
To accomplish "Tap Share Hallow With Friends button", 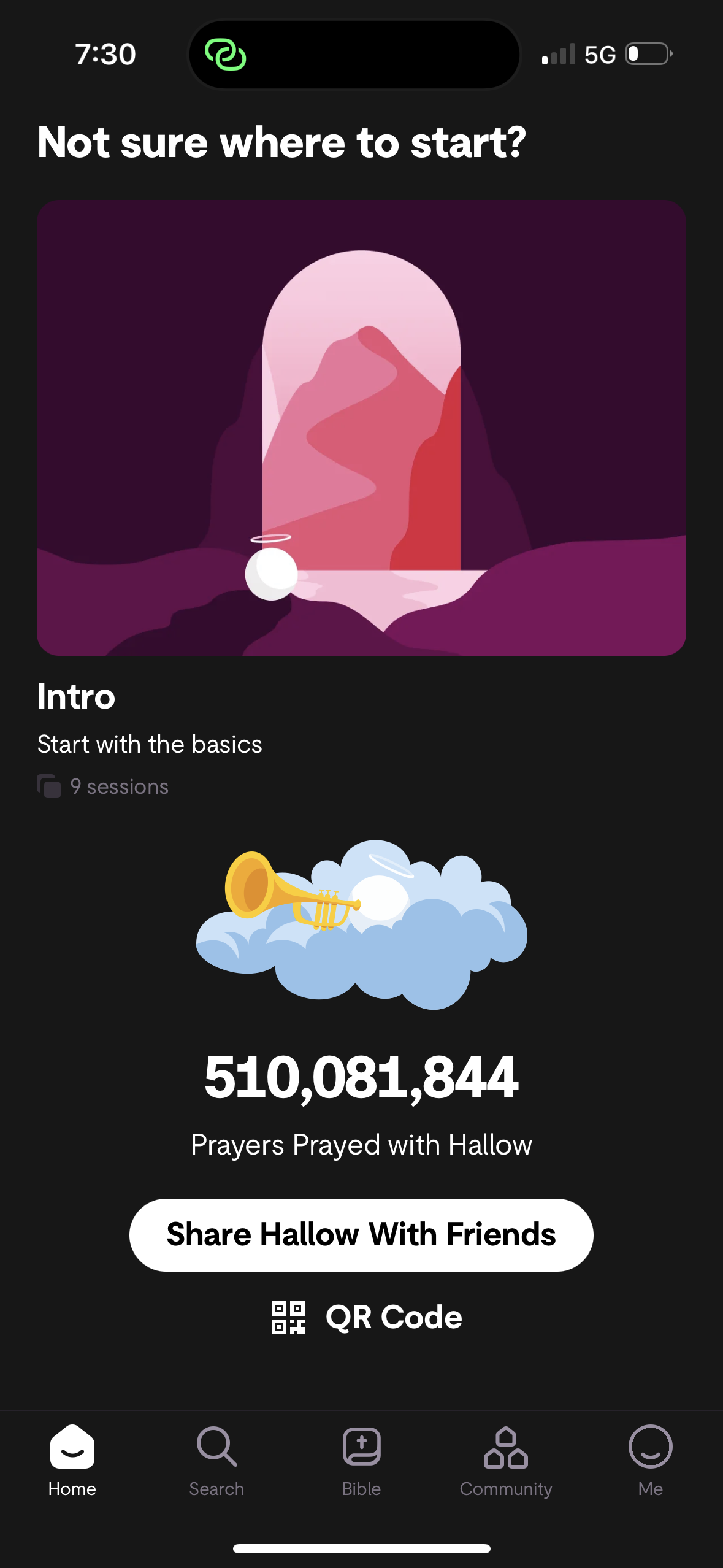I will [x=361, y=1234].
